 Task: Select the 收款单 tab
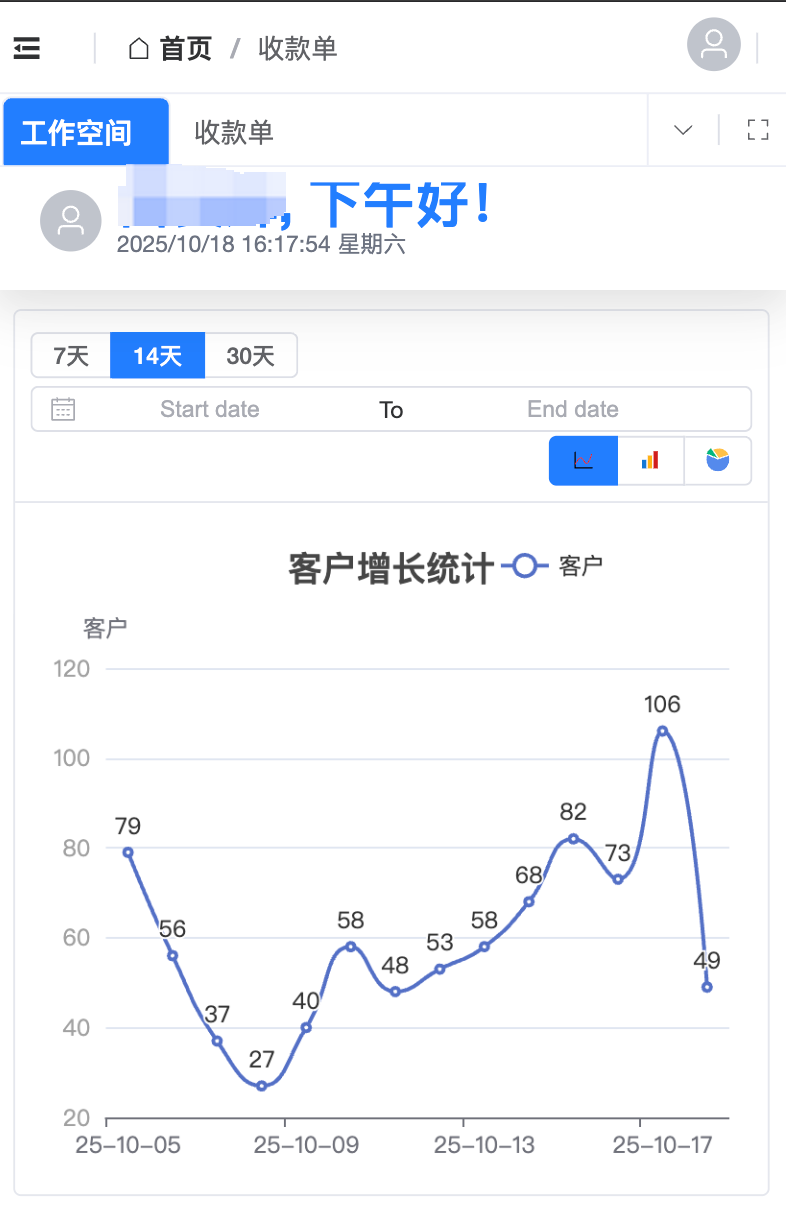pyautogui.click(x=233, y=130)
